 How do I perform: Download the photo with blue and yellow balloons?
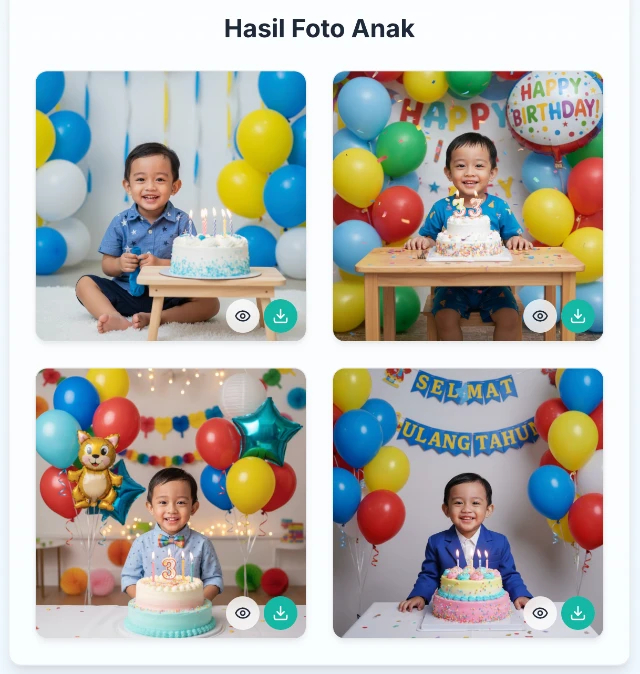[280, 316]
